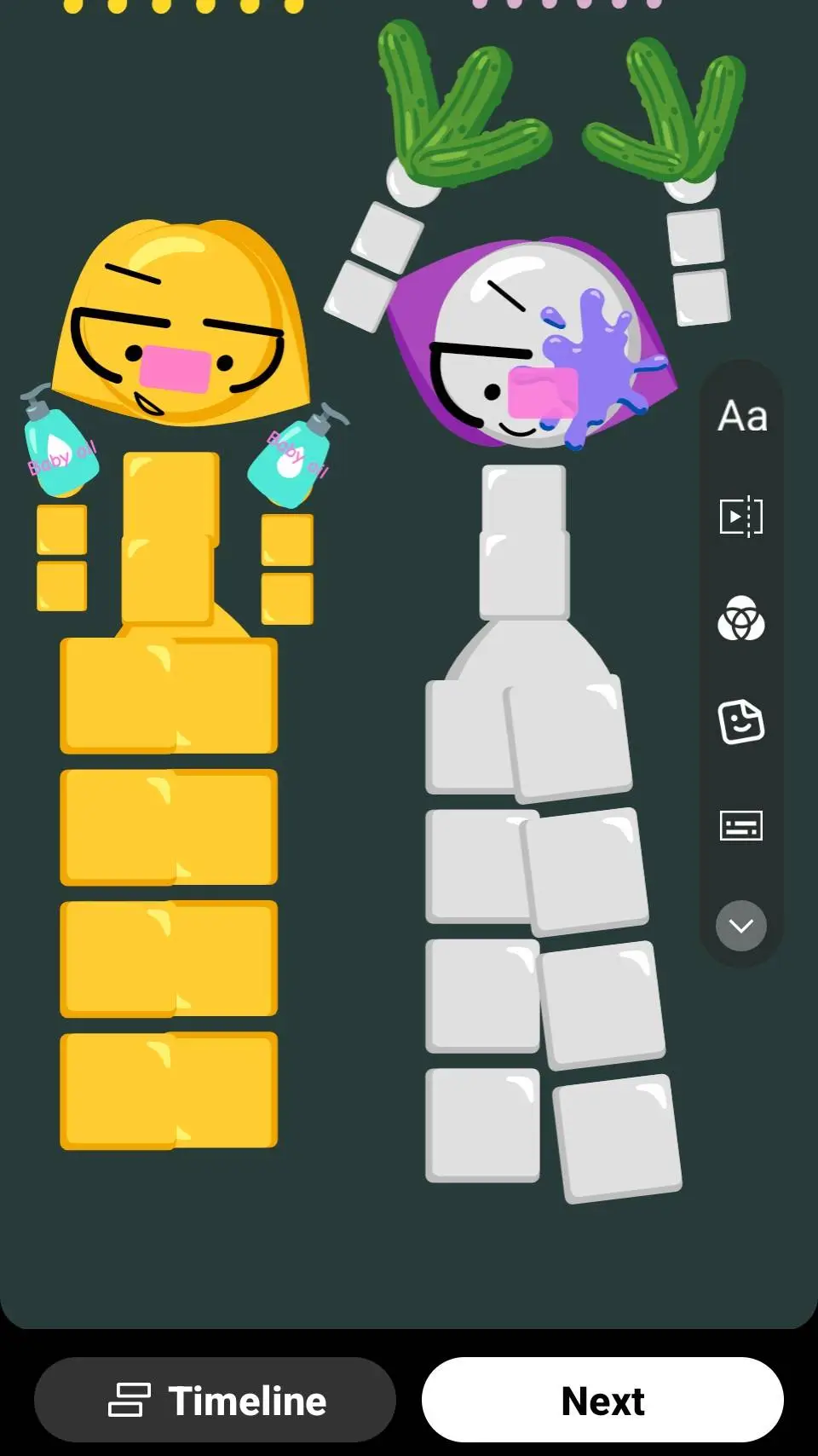818x1456 pixels.
Task: Open the Timeline view
Action: [216, 1399]
